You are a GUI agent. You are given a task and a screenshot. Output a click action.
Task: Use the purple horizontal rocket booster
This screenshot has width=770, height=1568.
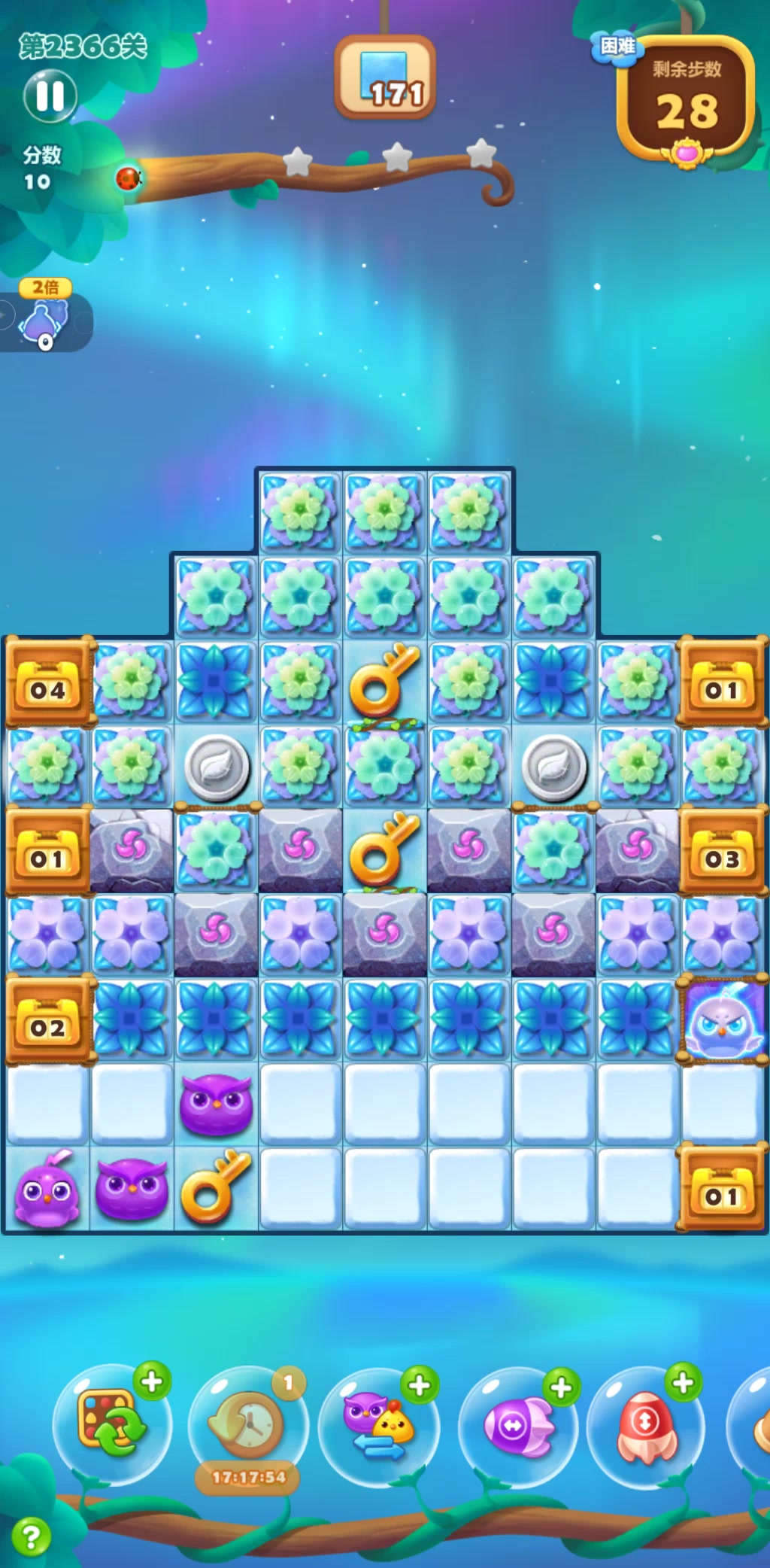[517, 1426]
